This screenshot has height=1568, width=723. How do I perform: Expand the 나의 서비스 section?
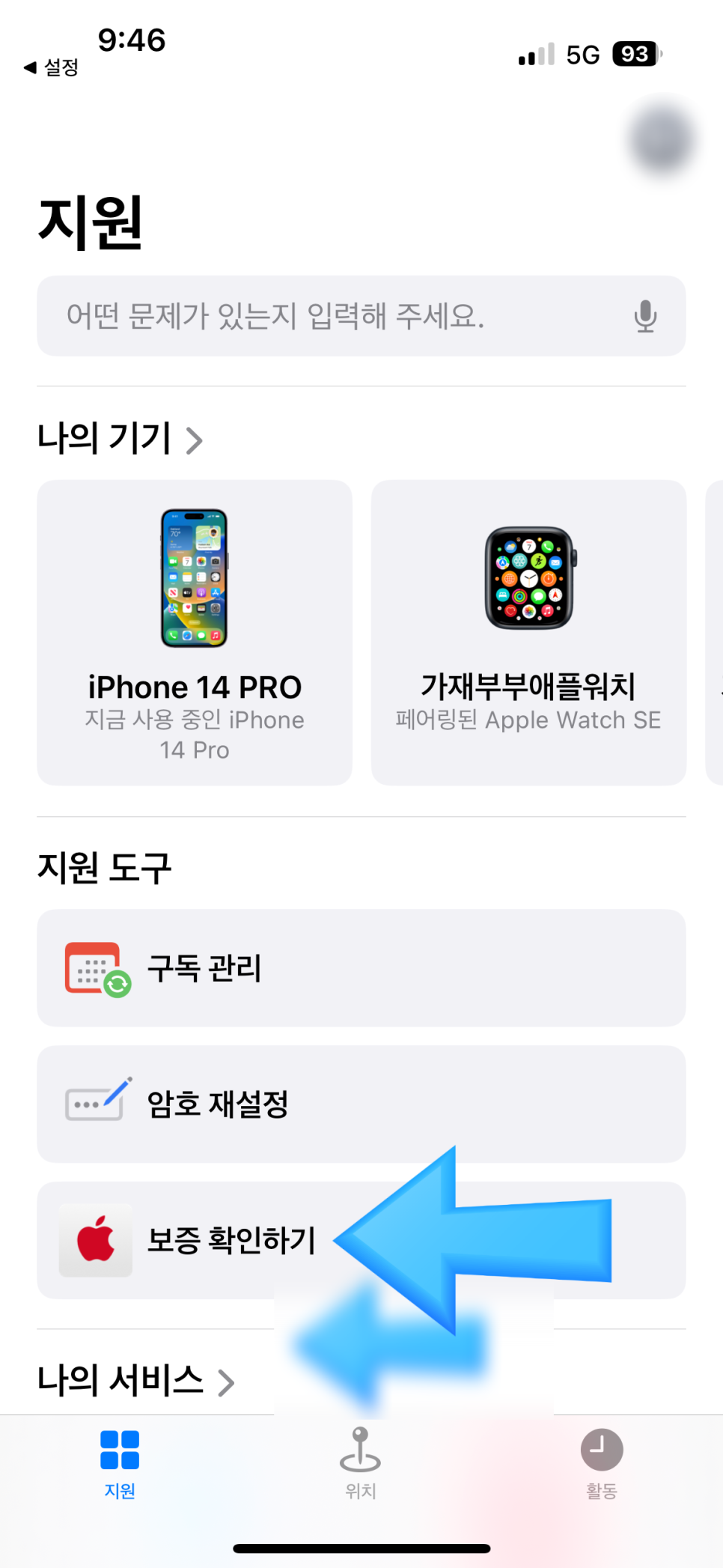(136, 1381)
